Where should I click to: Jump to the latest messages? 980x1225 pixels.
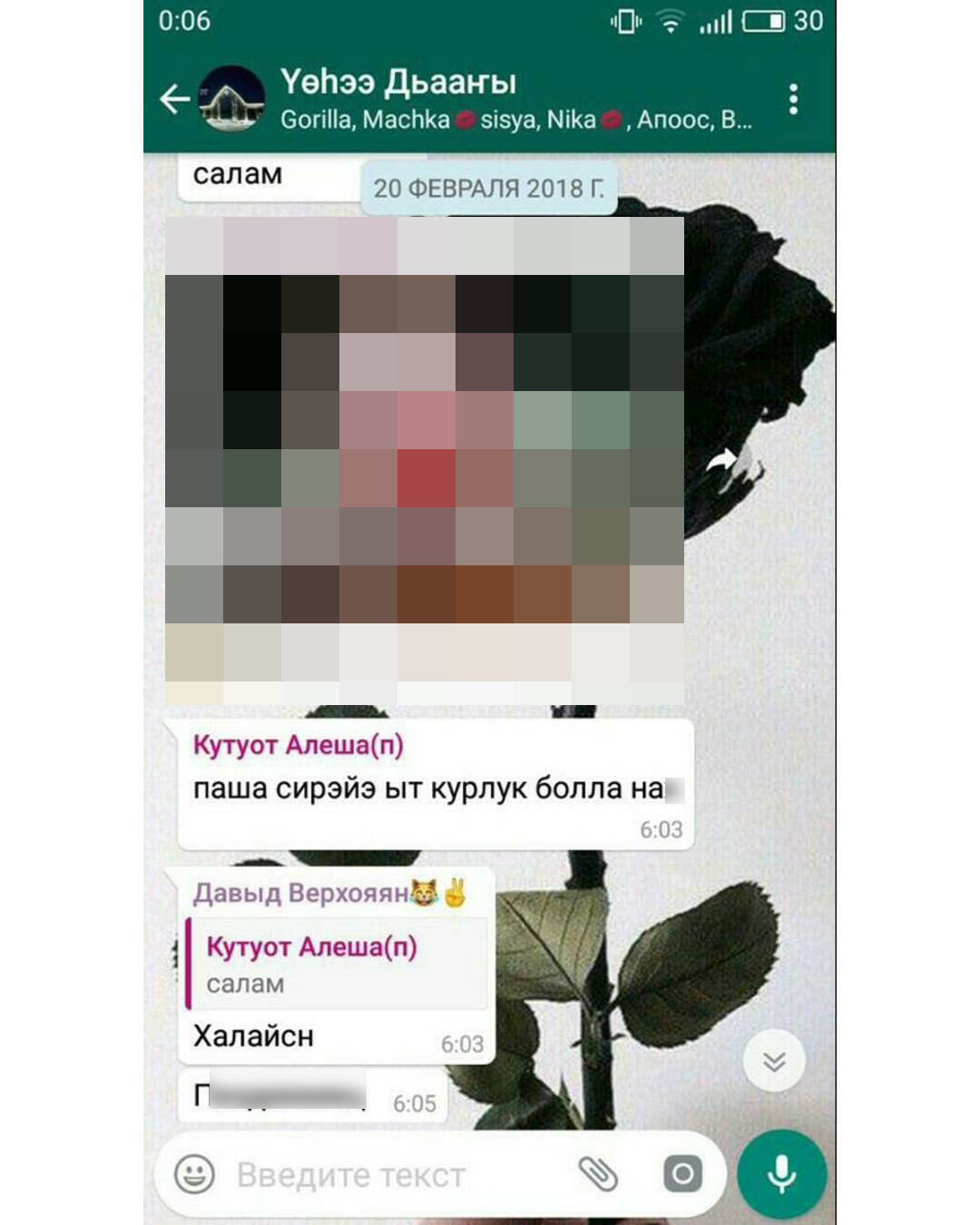point(774,1060)
